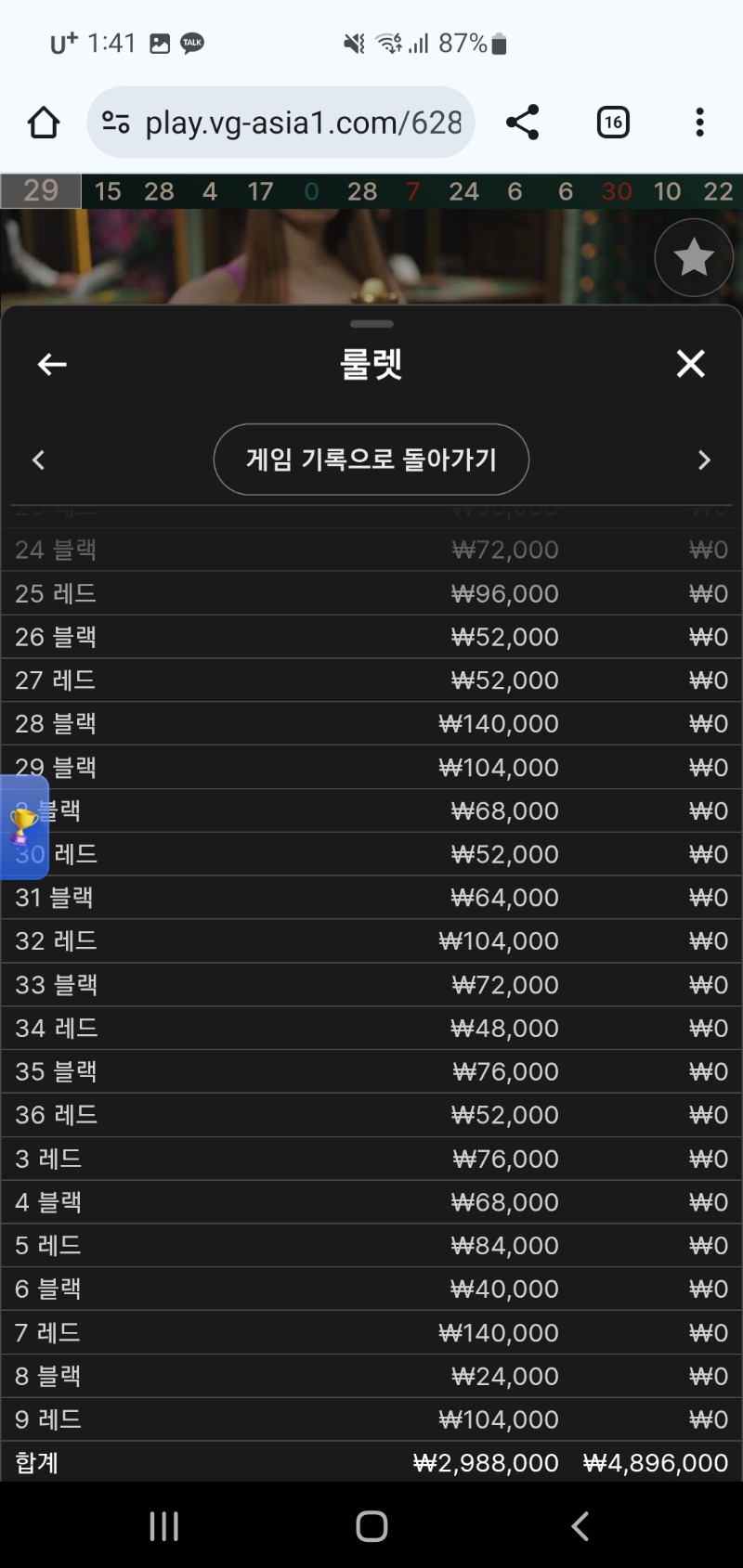Tap 게임 기록으로 돌아가기 button
The height and width of the screenshot is (1568, 743).
coord(371,460)
